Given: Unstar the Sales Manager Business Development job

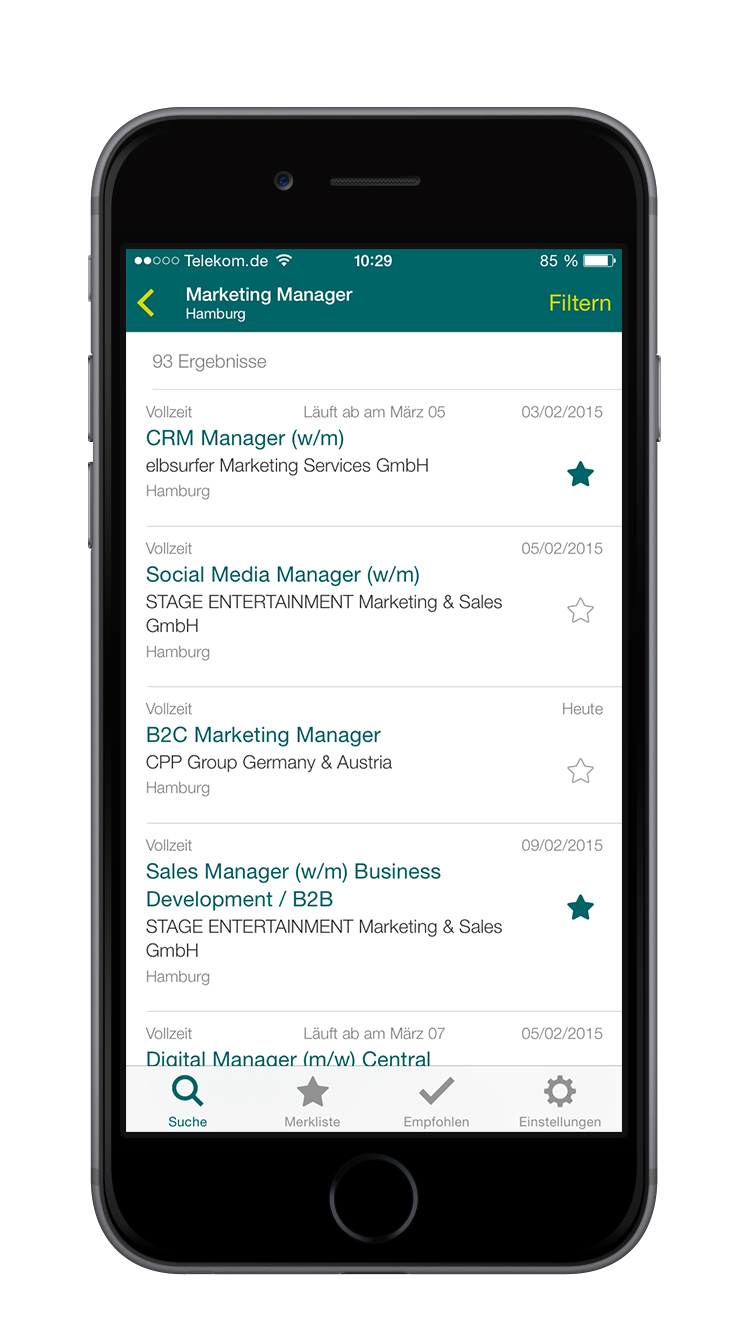Looking at the screenshot, I should 580,908.
